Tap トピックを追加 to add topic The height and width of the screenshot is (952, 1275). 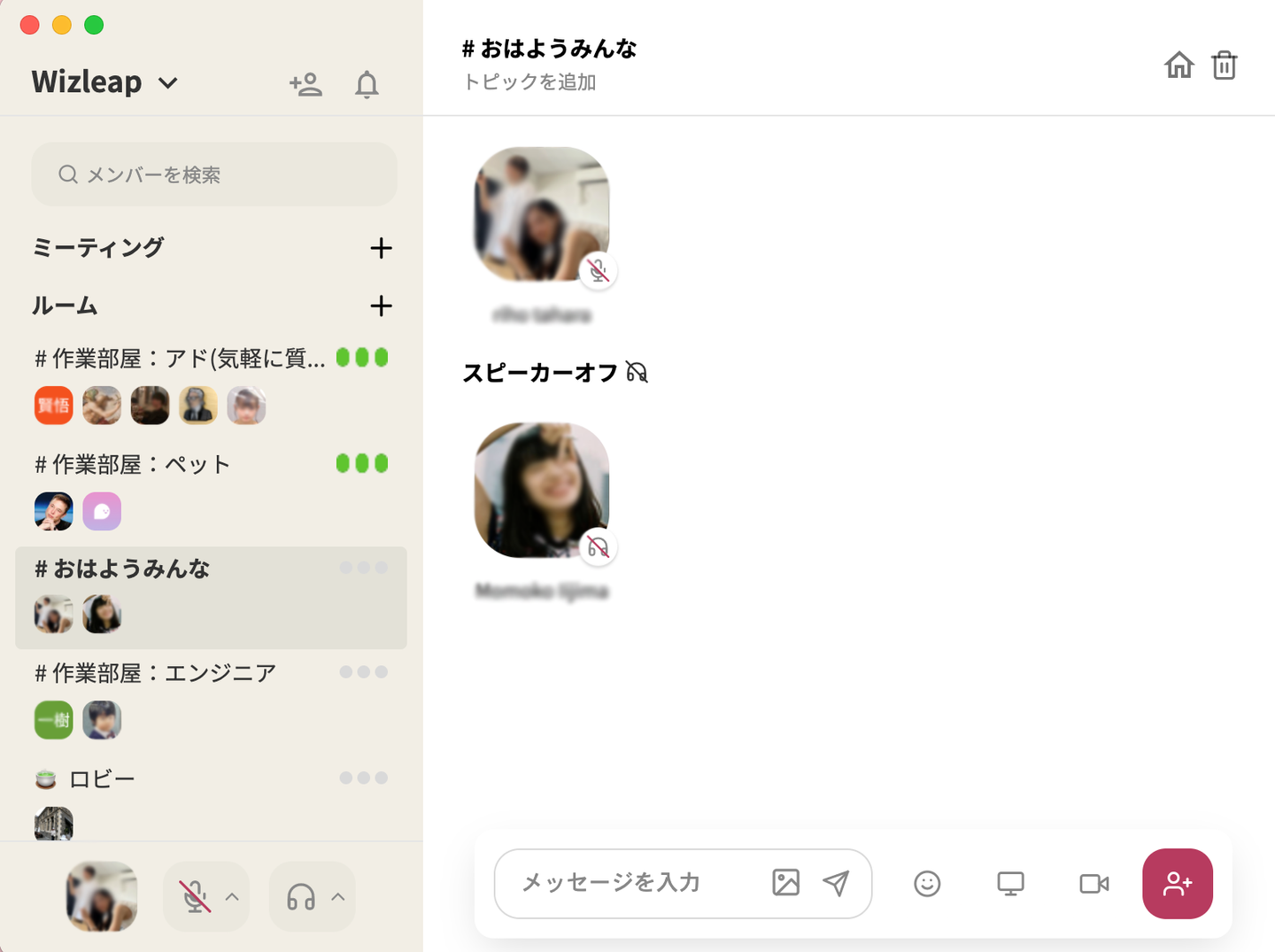click(529, 82)
